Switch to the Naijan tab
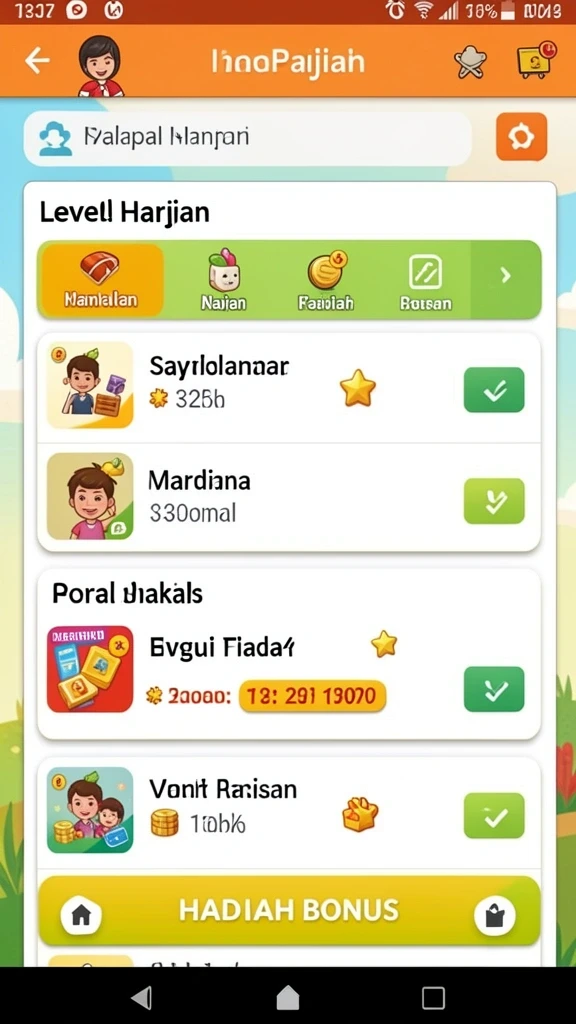Viewport: 576px width, 1024px height. [224, 280]
